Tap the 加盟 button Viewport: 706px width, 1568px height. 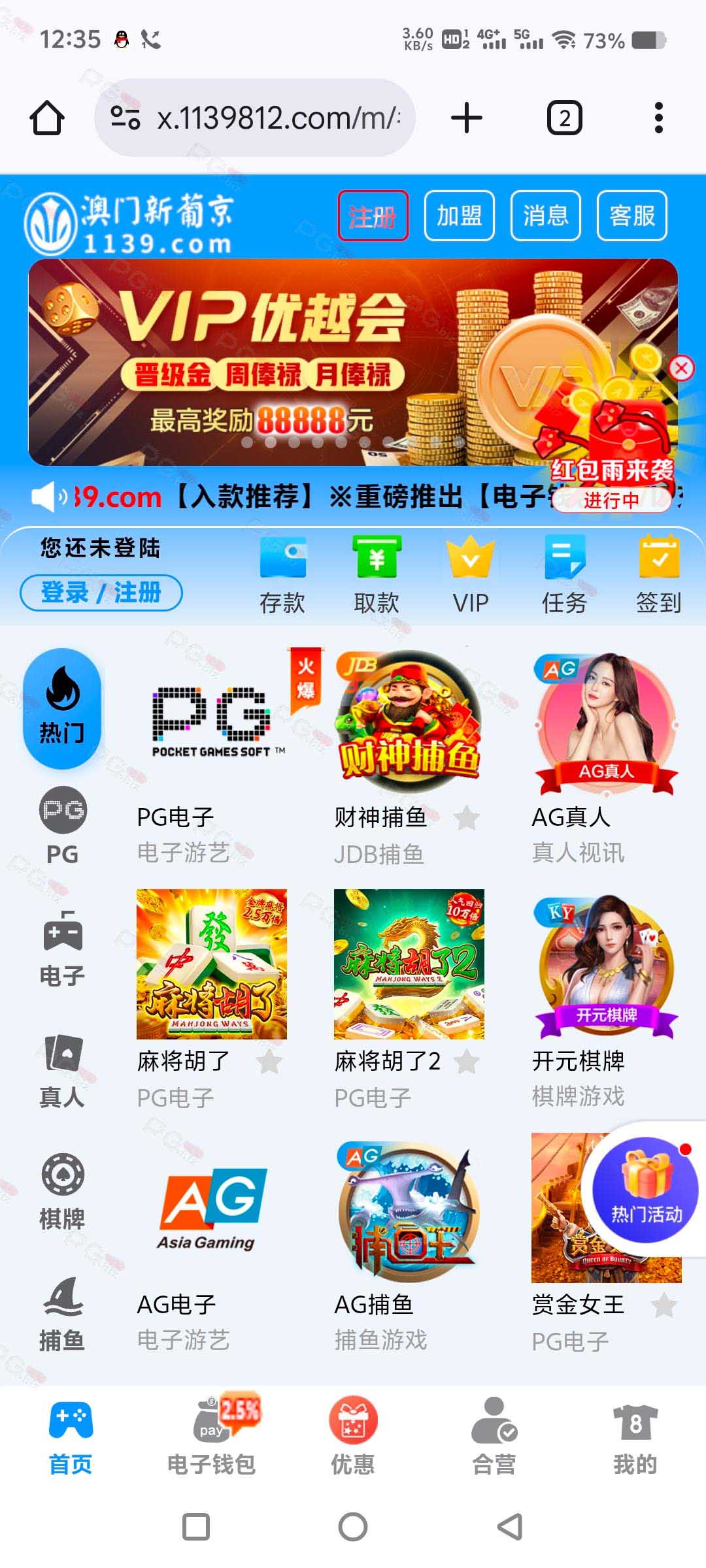460,216
